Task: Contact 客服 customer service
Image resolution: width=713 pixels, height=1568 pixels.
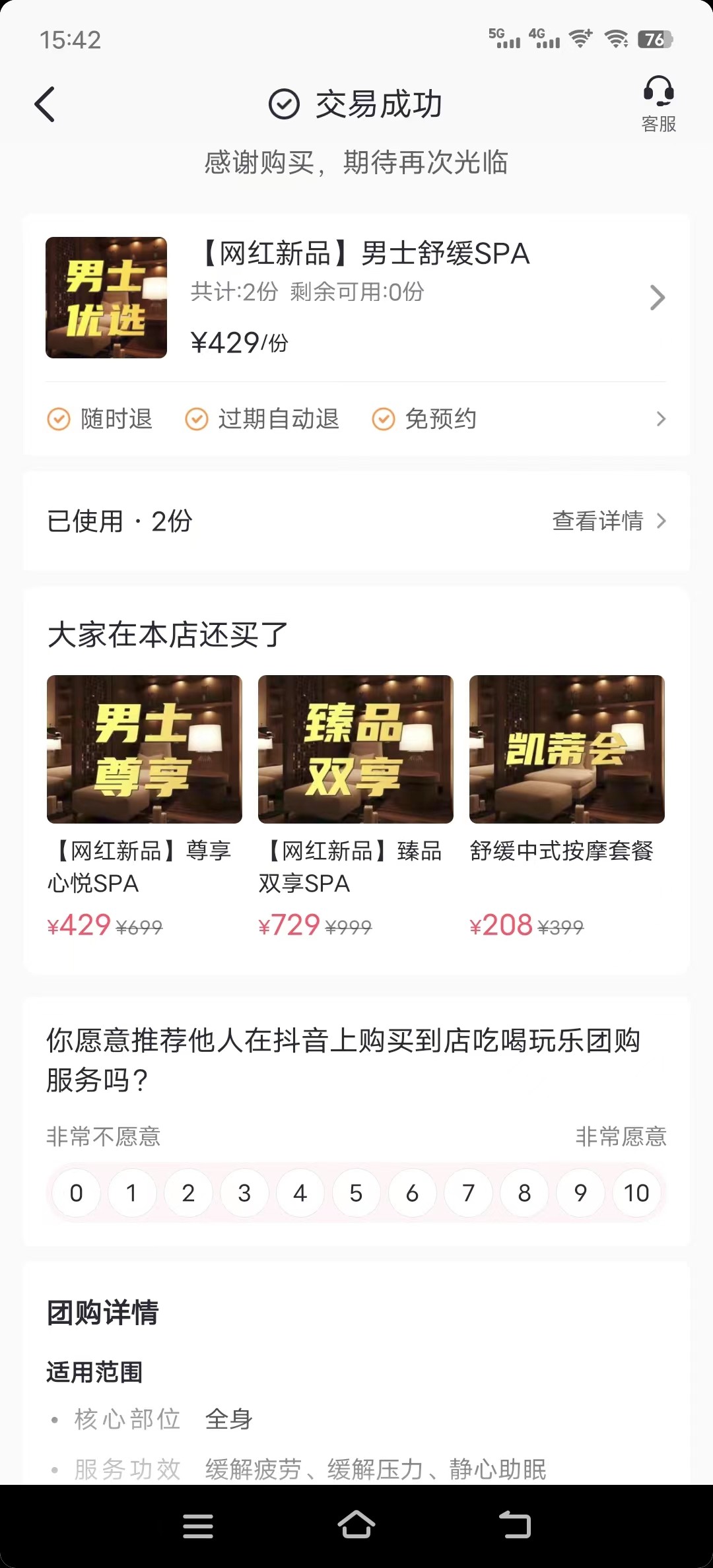Action: [658, 104]
